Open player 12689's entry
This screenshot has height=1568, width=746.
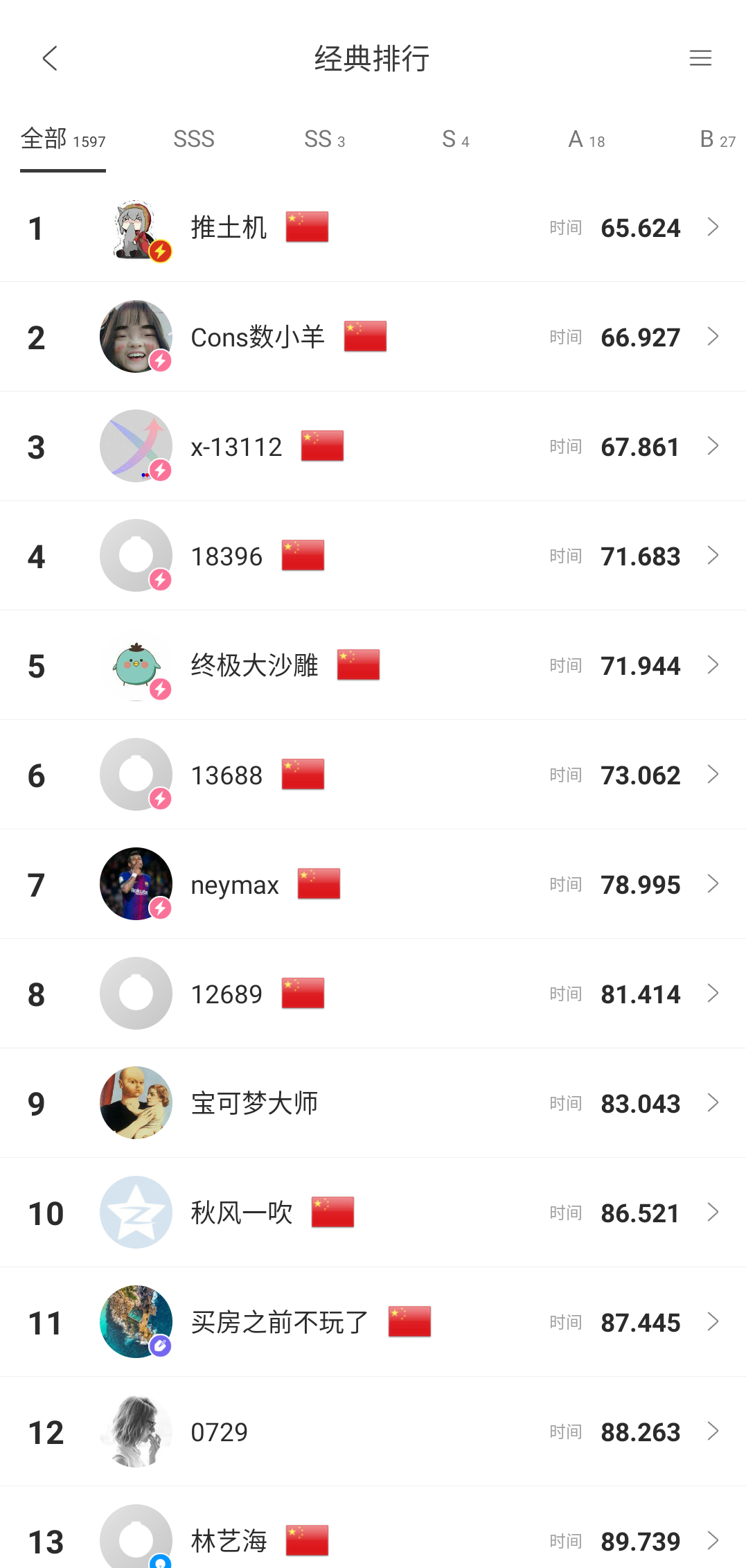pyautogui.click(x=373, y=994)
